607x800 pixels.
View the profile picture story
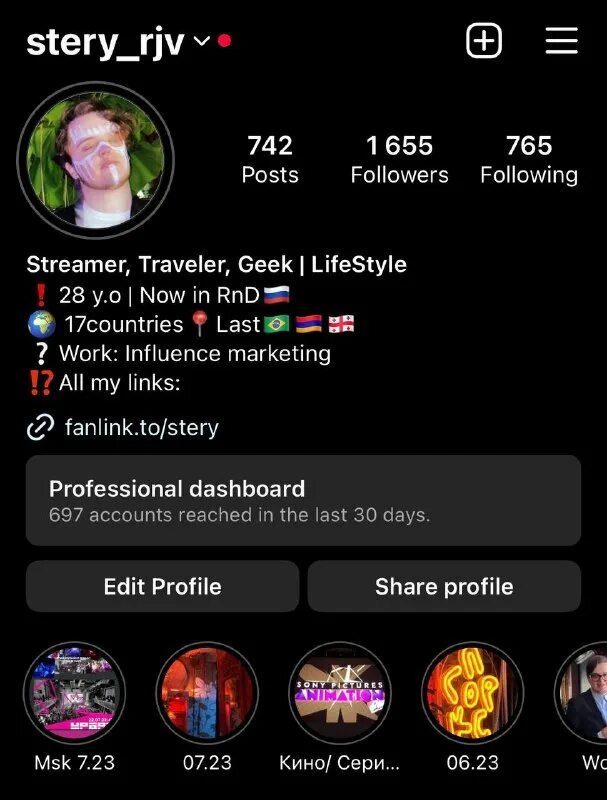(x=96, y=160)
